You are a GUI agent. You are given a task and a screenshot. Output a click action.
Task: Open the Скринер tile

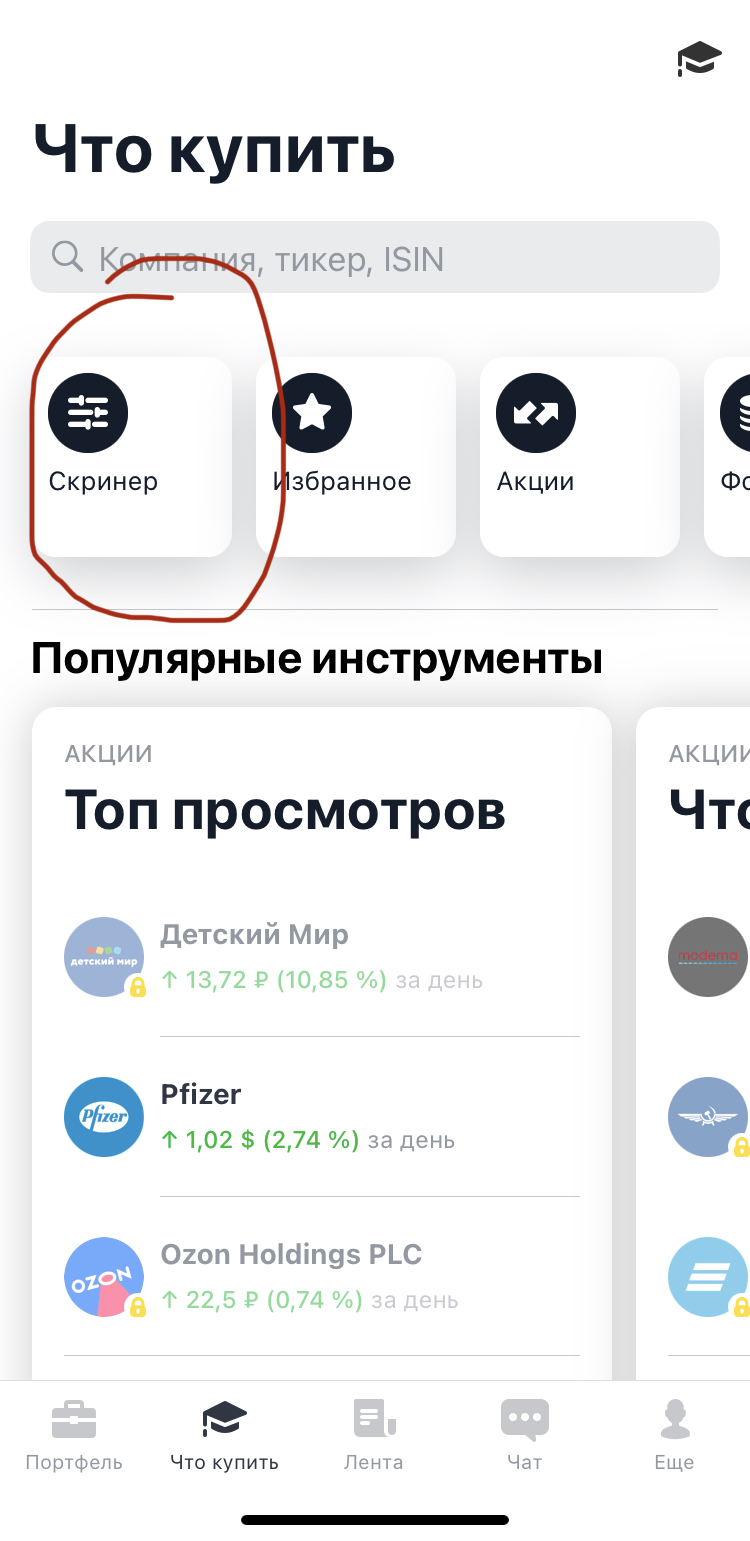point(132,457)
